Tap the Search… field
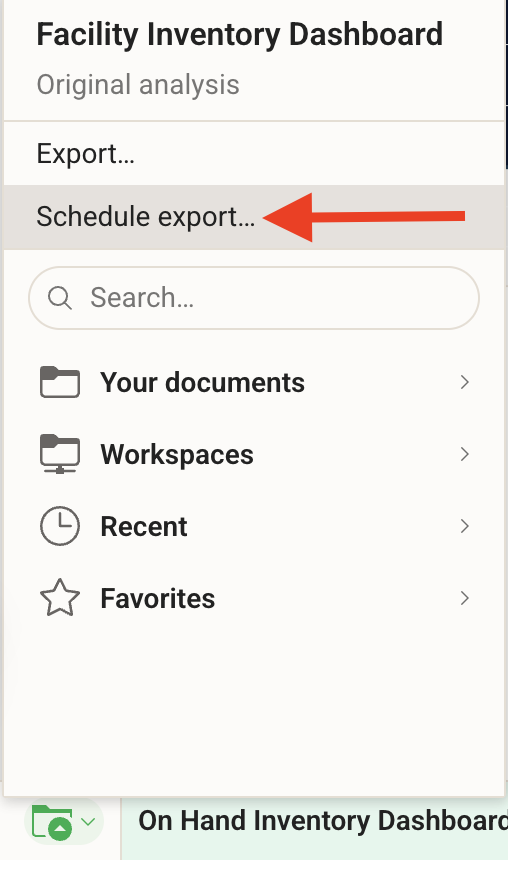508x870 pixels. tap(254, 298)
